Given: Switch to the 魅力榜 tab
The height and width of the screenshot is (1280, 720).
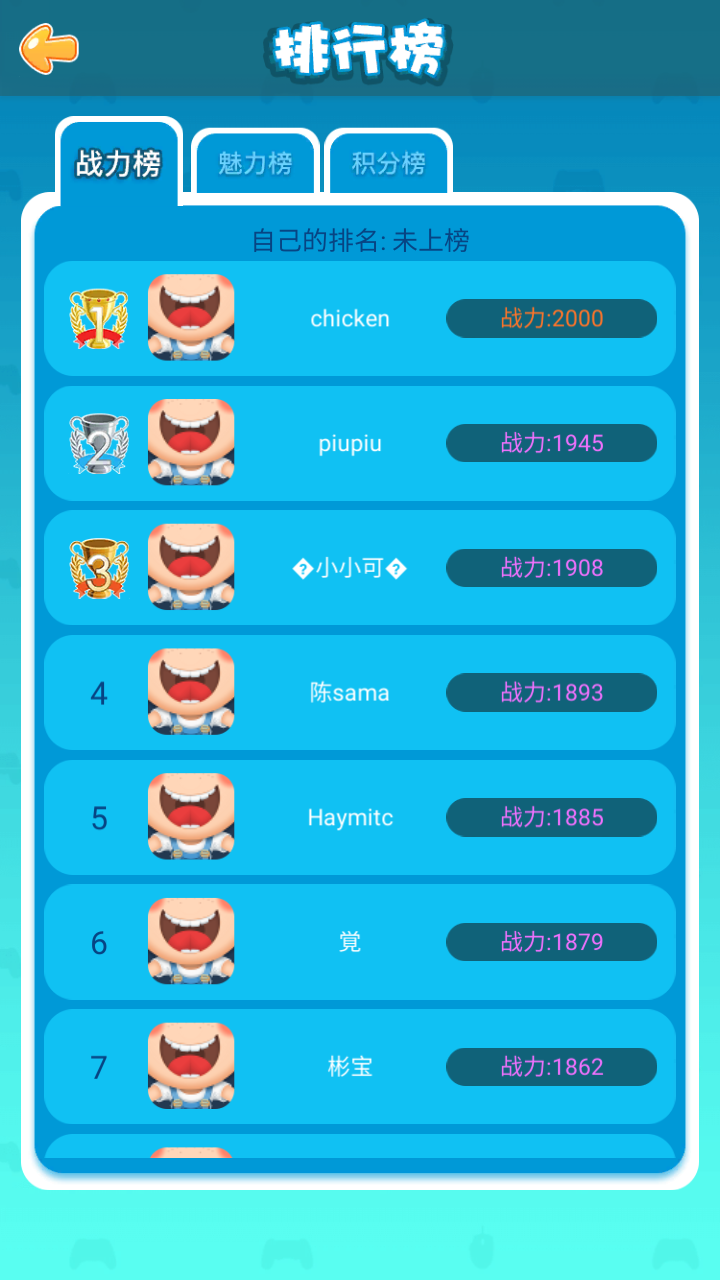Looking at the screenshot, I should coord(255,163).
